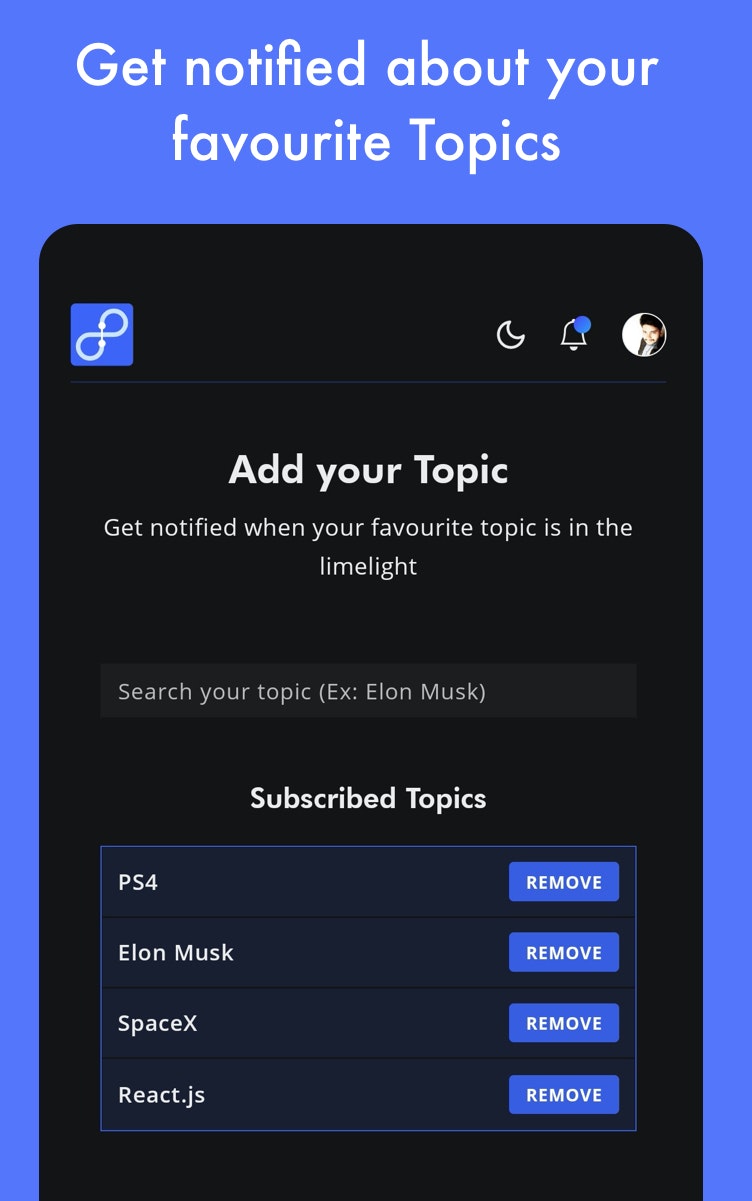Click the profile picture in the header
This screenshot has width=752, height=1201.
pyautogui.click(x=645, y=334)
